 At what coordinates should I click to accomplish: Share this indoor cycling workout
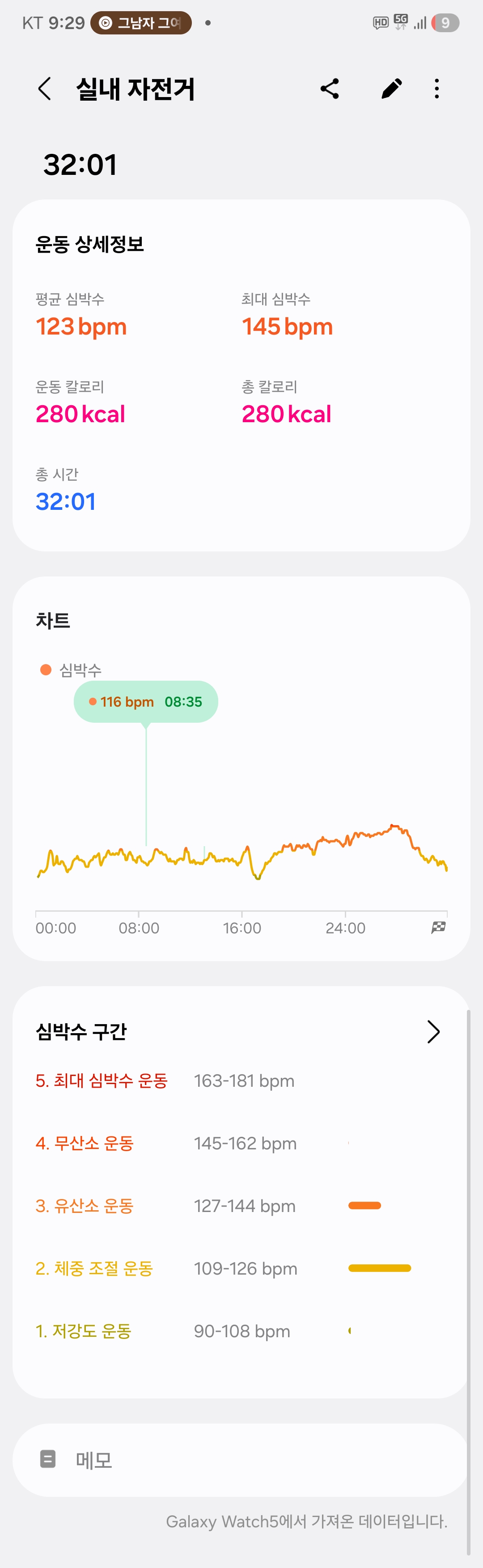[330, 89]
